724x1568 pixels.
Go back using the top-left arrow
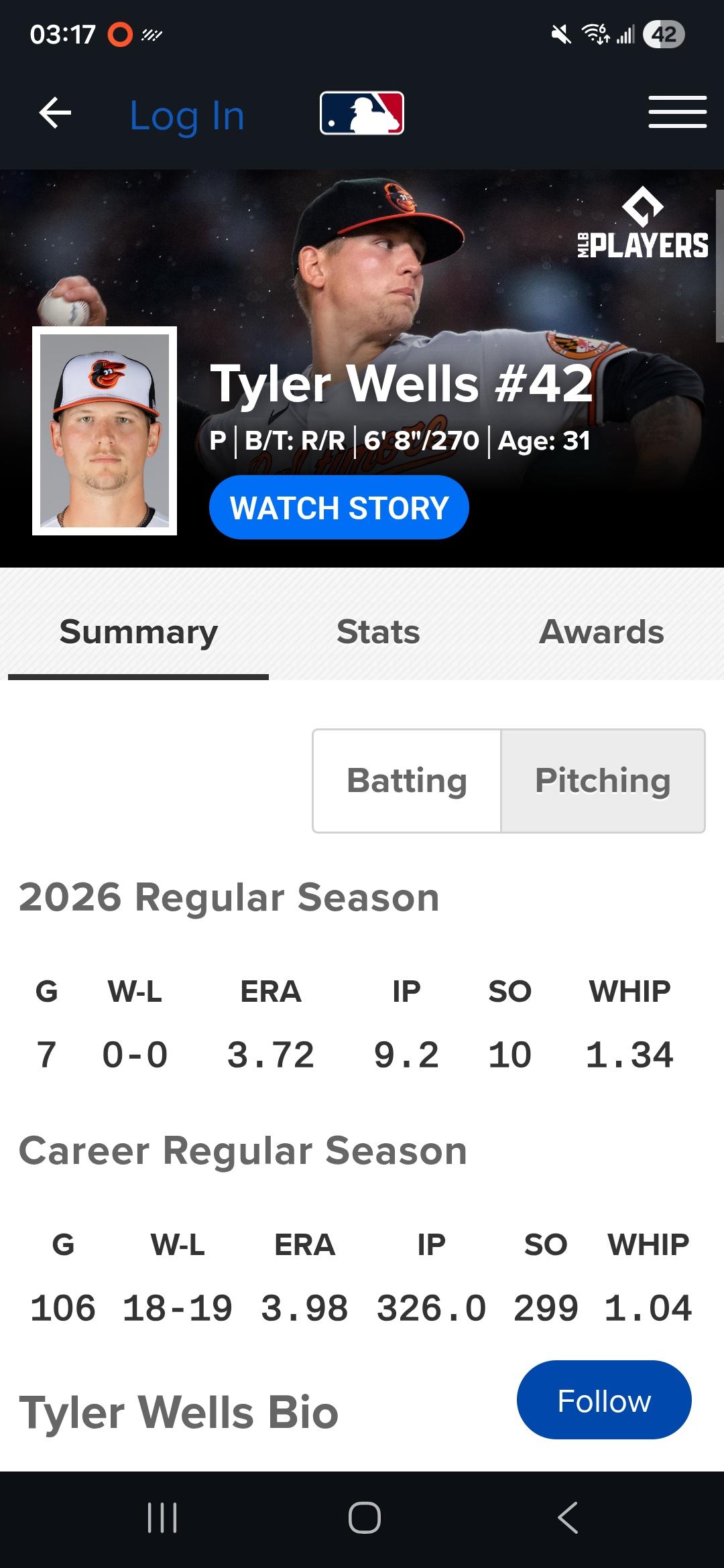tap(55, 113)
